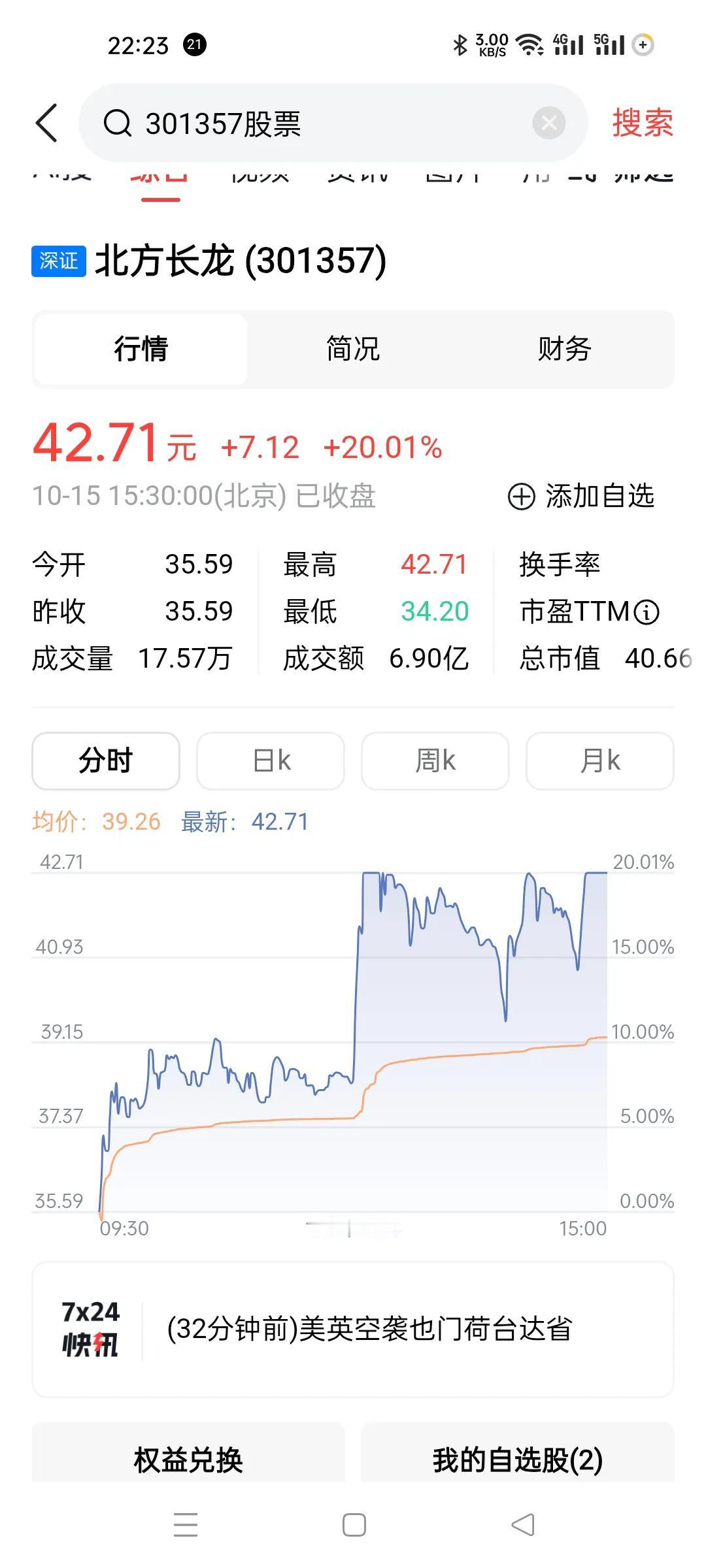Switch to the 财务 tab
706x1568 pixels.
[x=565, y=349]
